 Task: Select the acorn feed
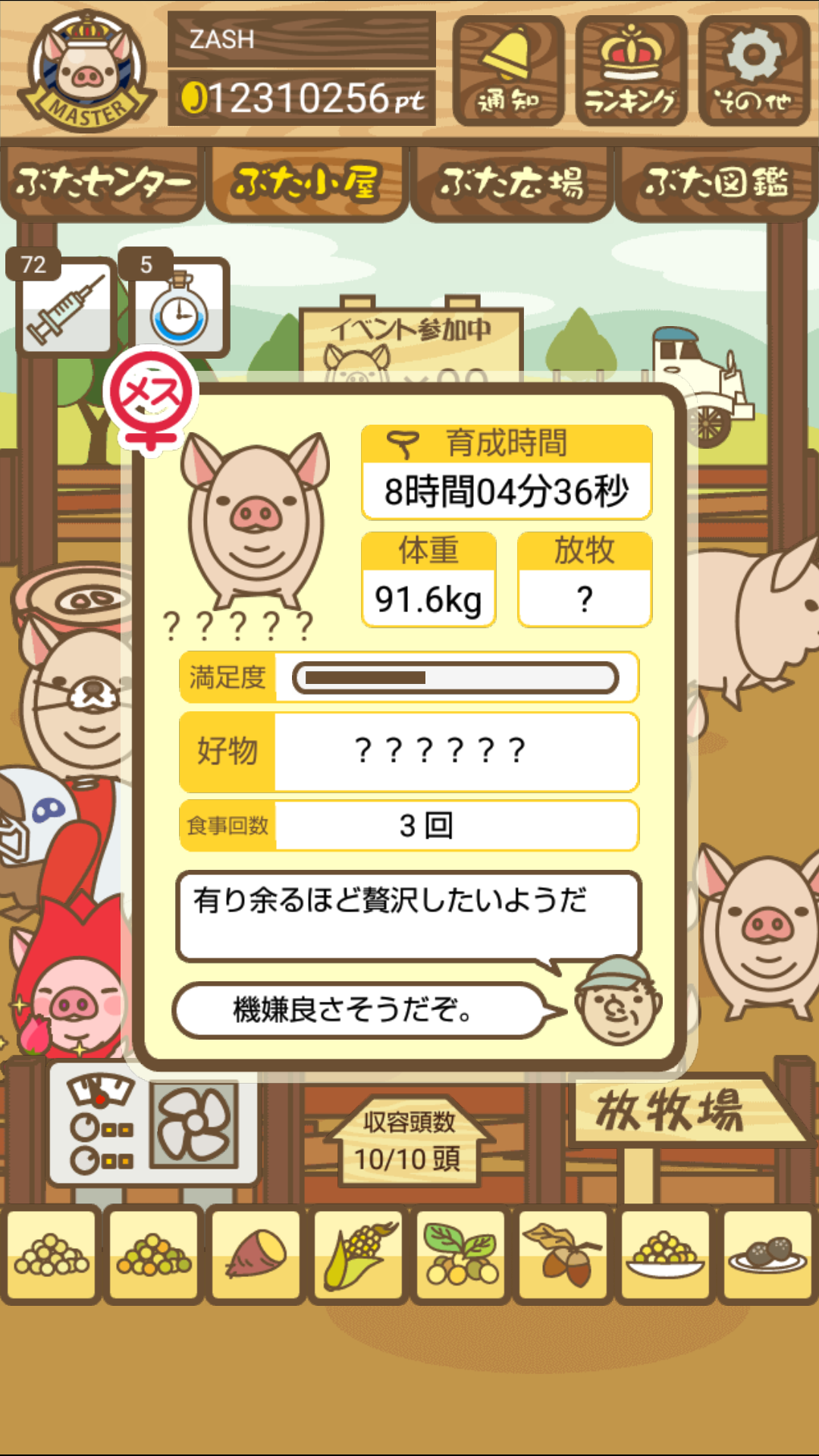point(563,1254)
